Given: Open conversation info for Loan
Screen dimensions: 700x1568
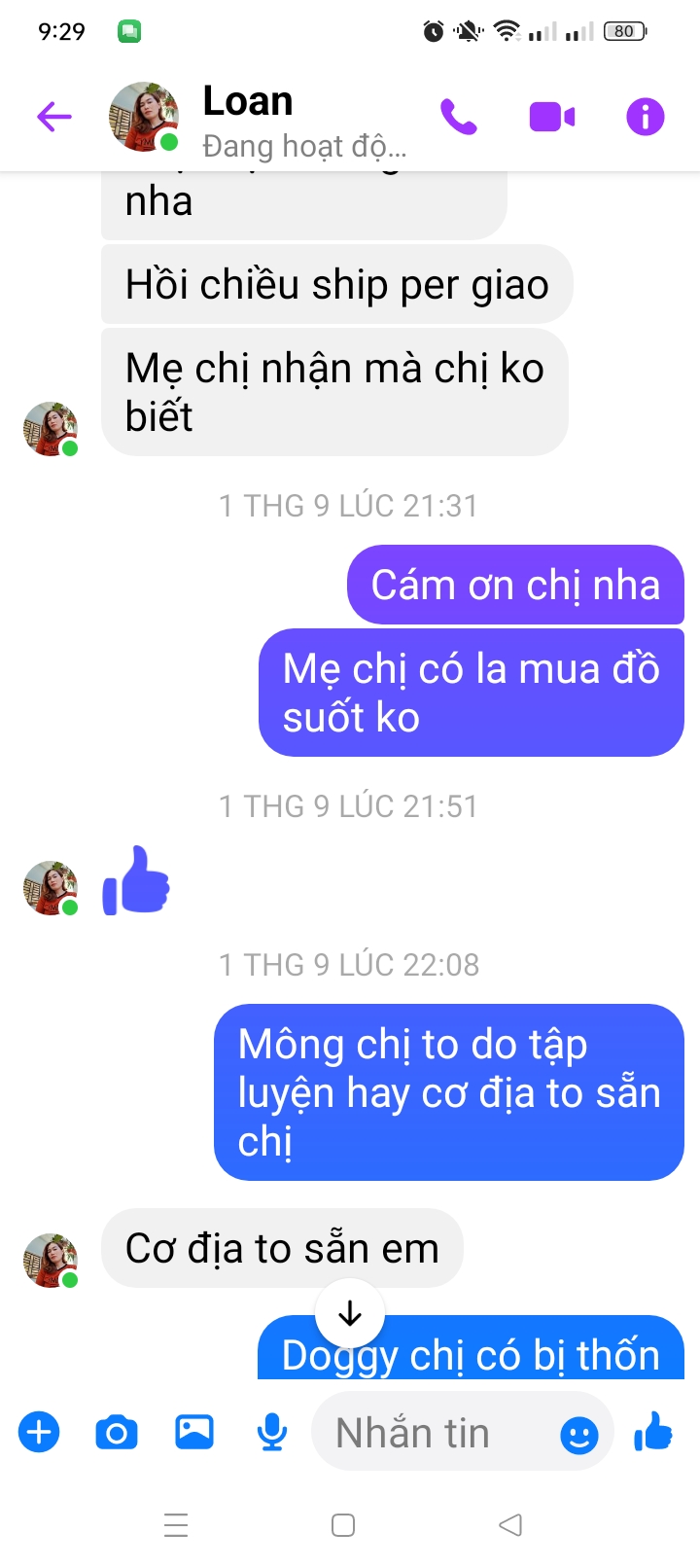Looking at the screenshot, I should tap(645, 118).
